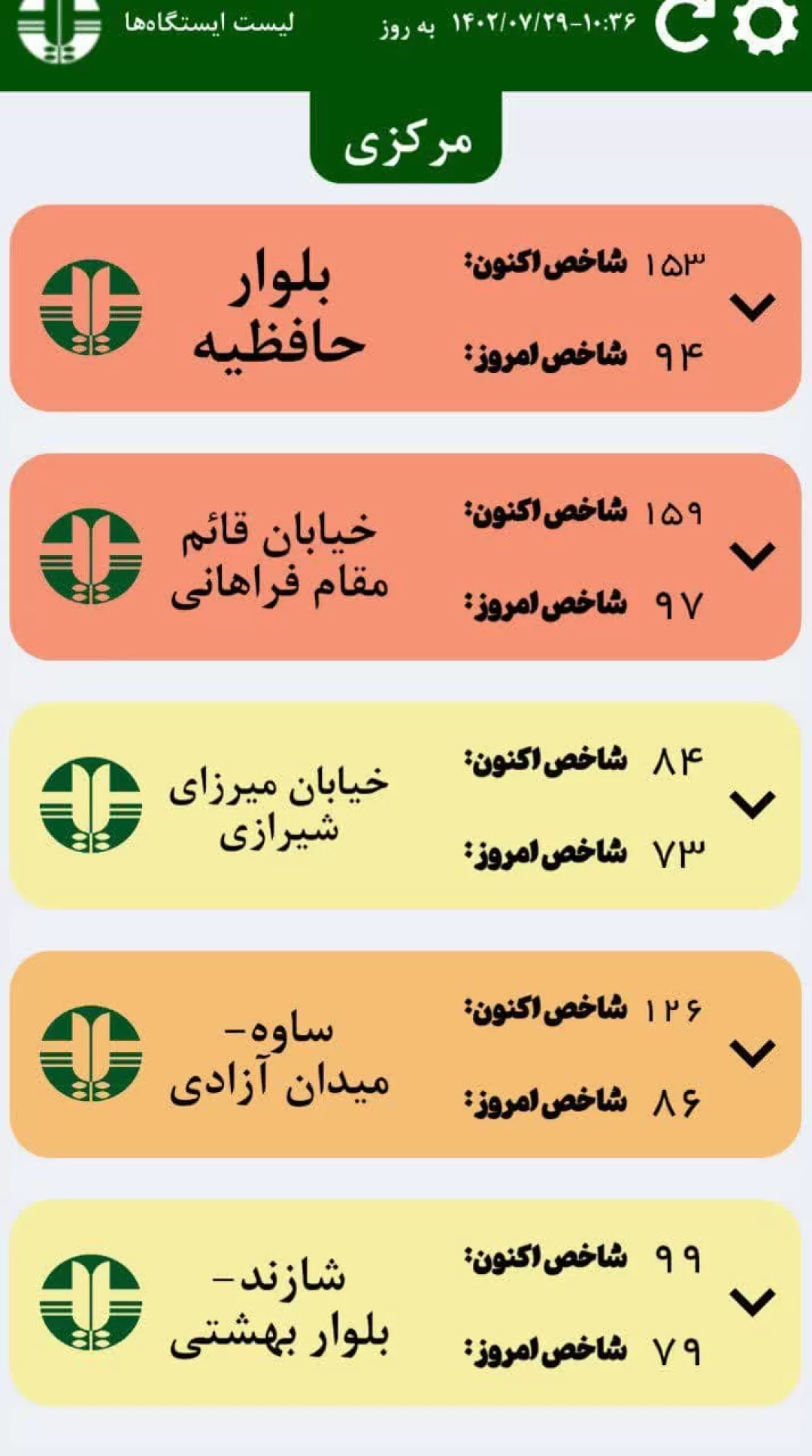The width and height of the screenshot is (812, 1456).
Task: Expand the شازند- بلوار بهشتی station card
Action: (753, 1303)
